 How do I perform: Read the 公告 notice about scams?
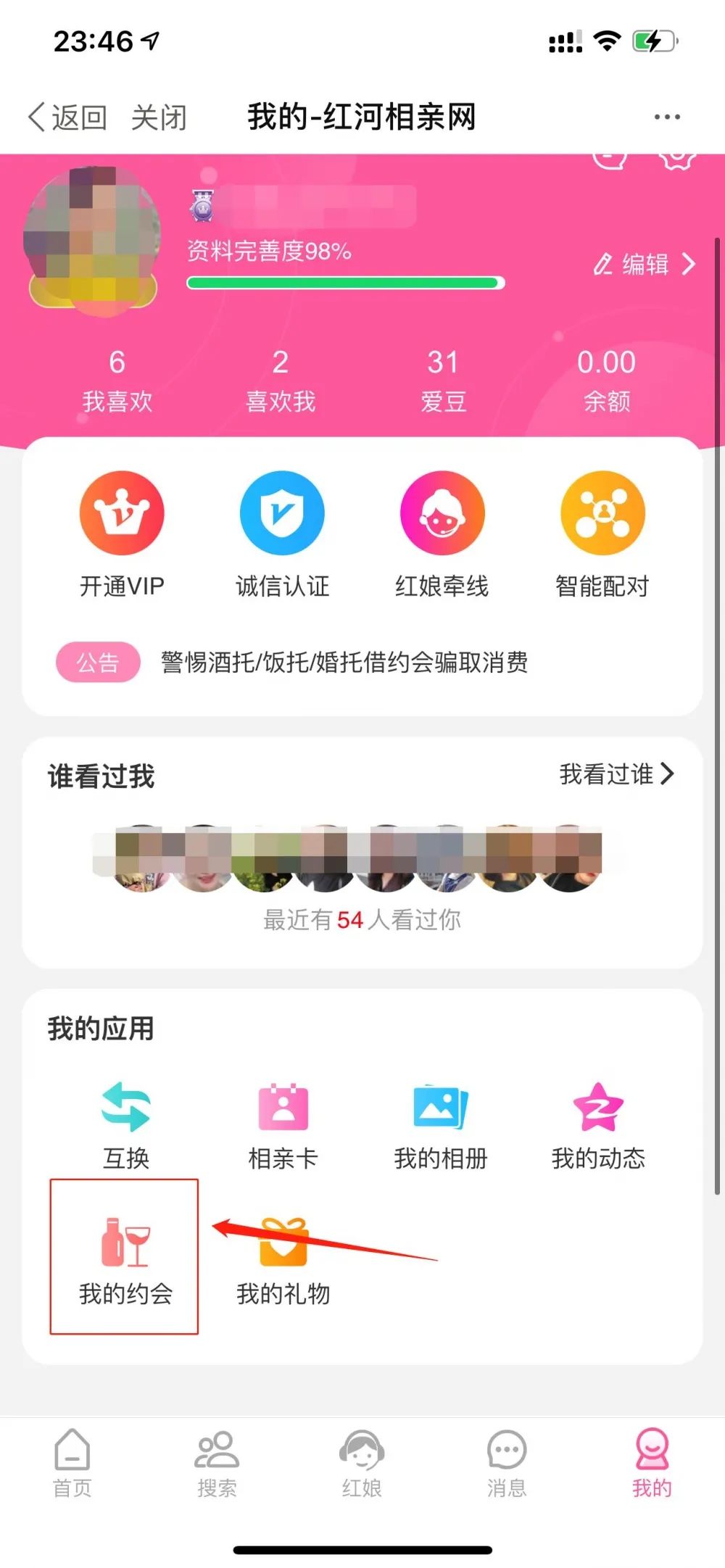pyautogui.click(x=344, y=662)
